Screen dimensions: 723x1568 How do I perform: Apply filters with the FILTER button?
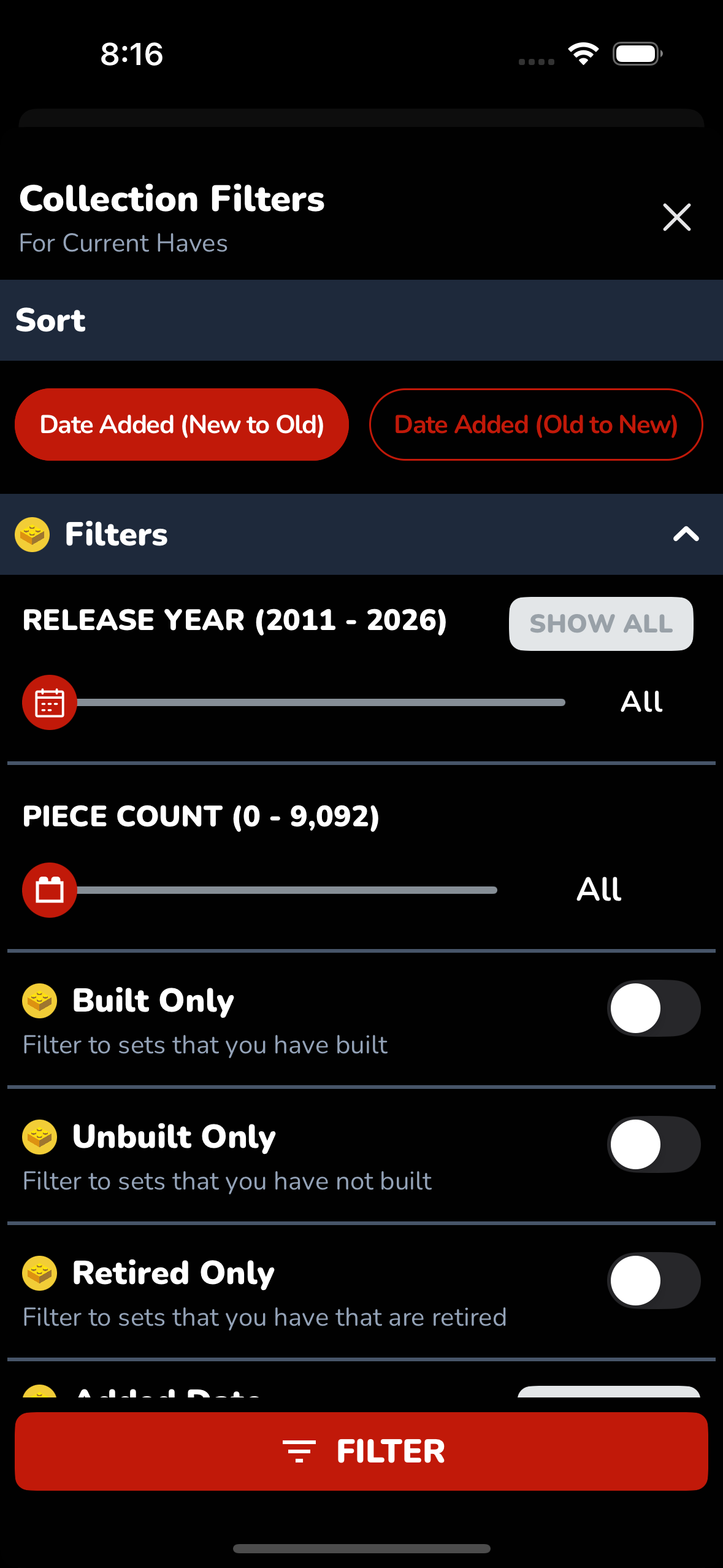pyautogui.click(x=361, y=1451)
